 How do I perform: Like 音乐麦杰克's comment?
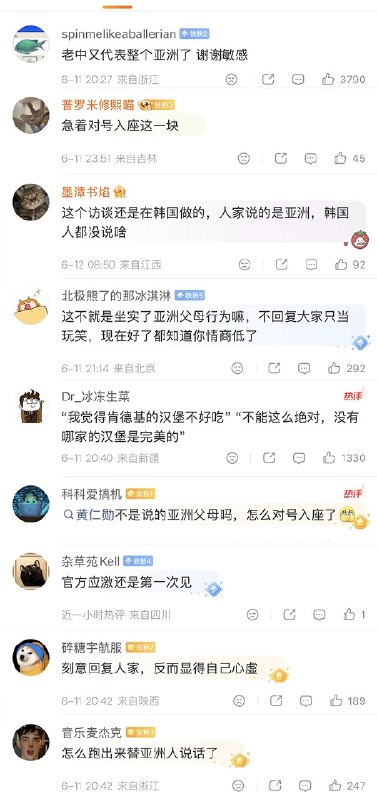click(x=335, y=785)
